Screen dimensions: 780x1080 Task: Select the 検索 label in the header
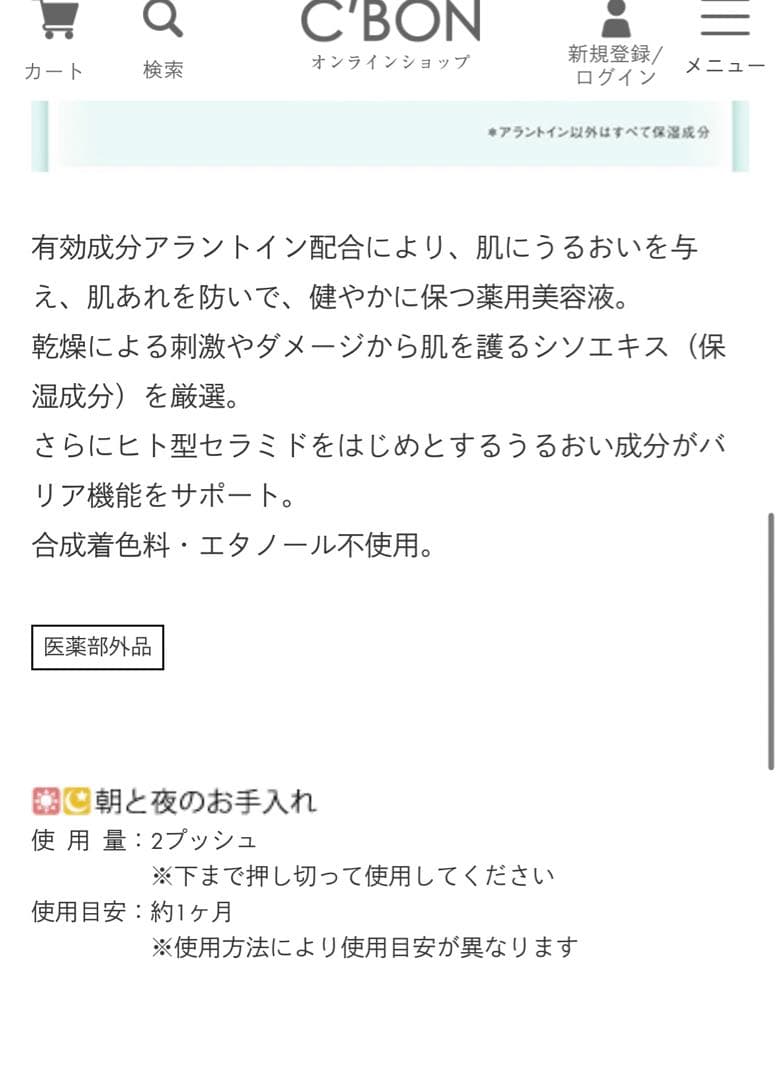[164, 70]
